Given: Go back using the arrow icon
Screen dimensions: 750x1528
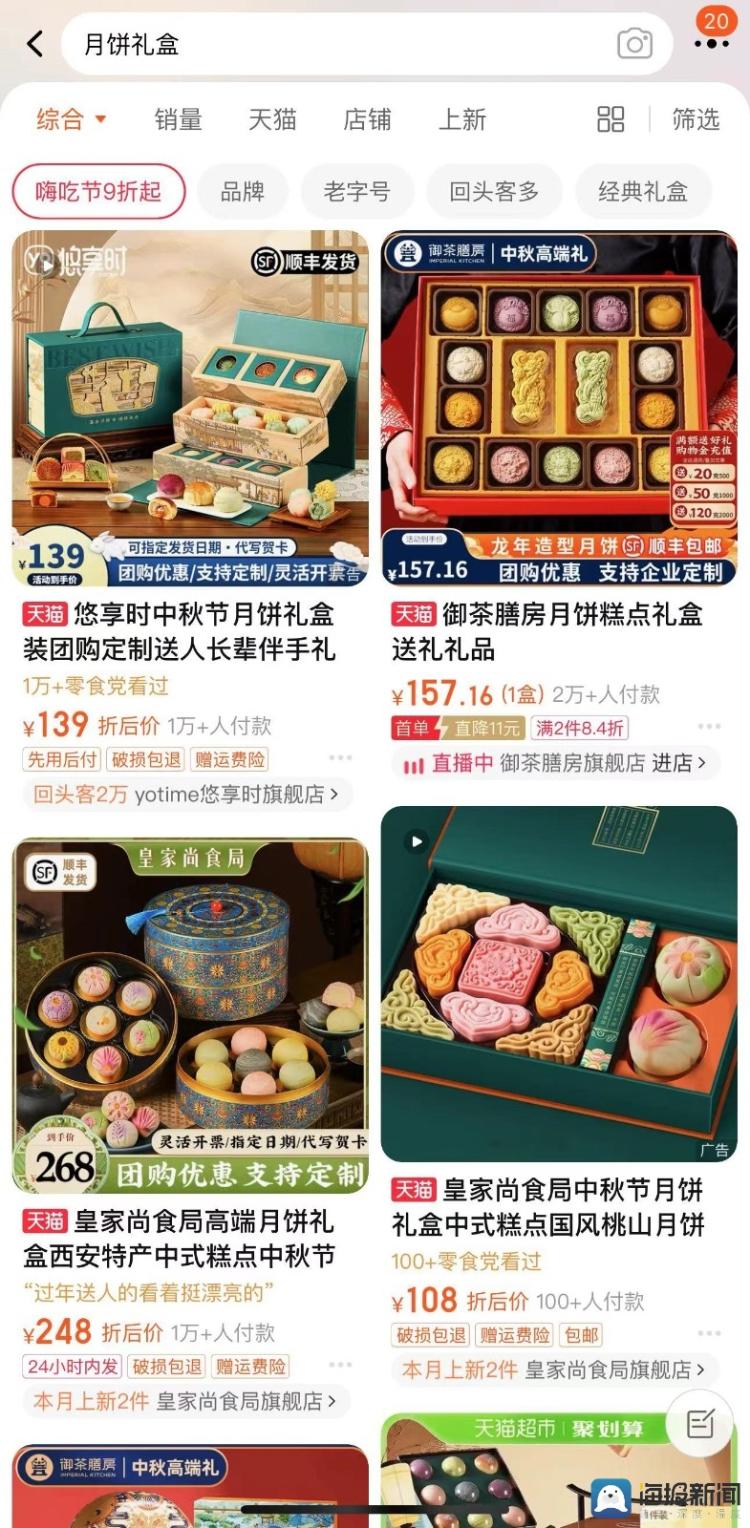Looking at the screenshot, I should click(36, 44).
